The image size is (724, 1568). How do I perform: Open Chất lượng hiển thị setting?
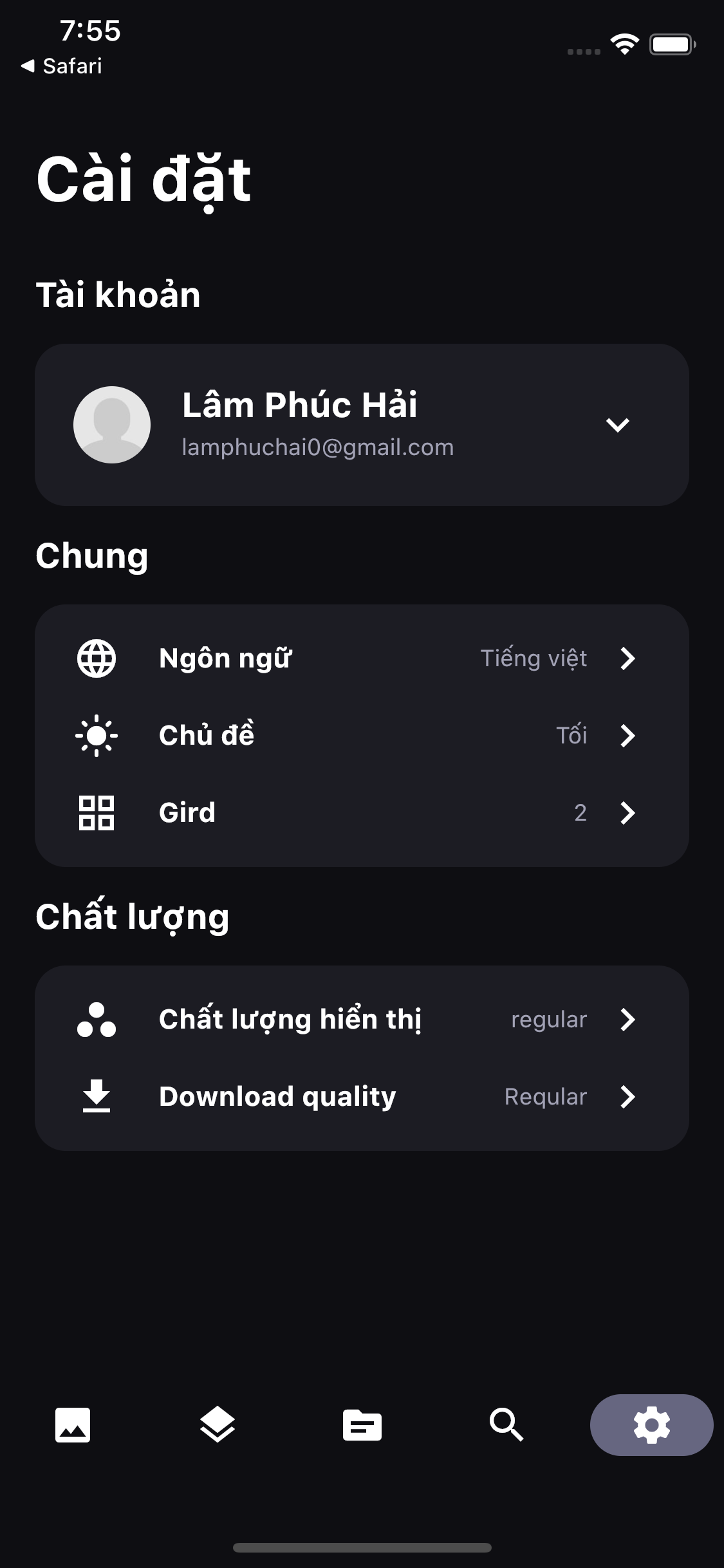[x=362, y=1020]
